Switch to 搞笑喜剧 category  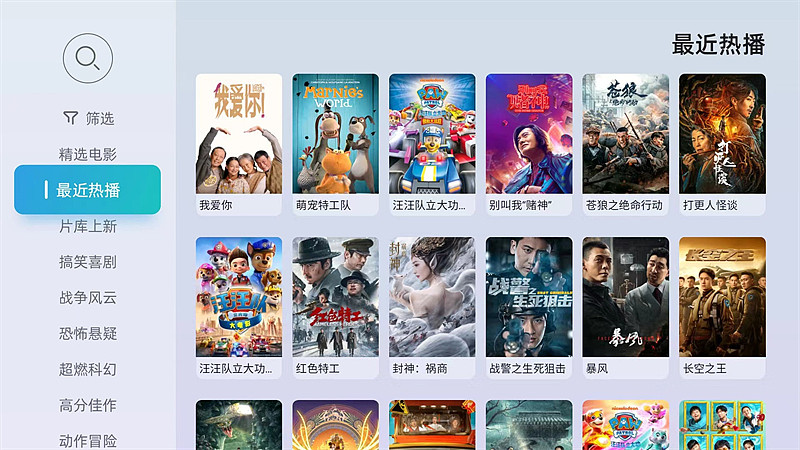pos(88,262)
